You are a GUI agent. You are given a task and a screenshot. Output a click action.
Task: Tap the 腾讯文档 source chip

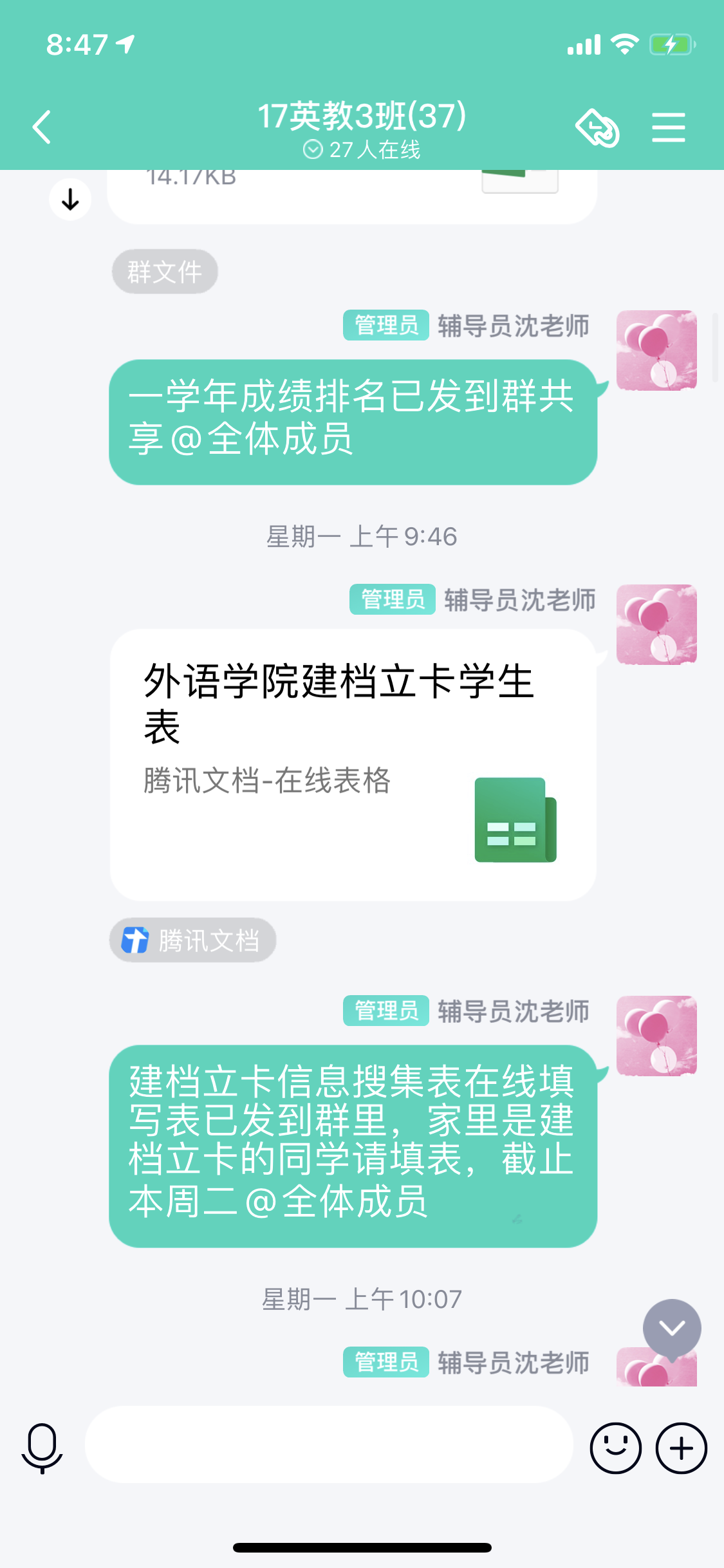click(192, 940)
